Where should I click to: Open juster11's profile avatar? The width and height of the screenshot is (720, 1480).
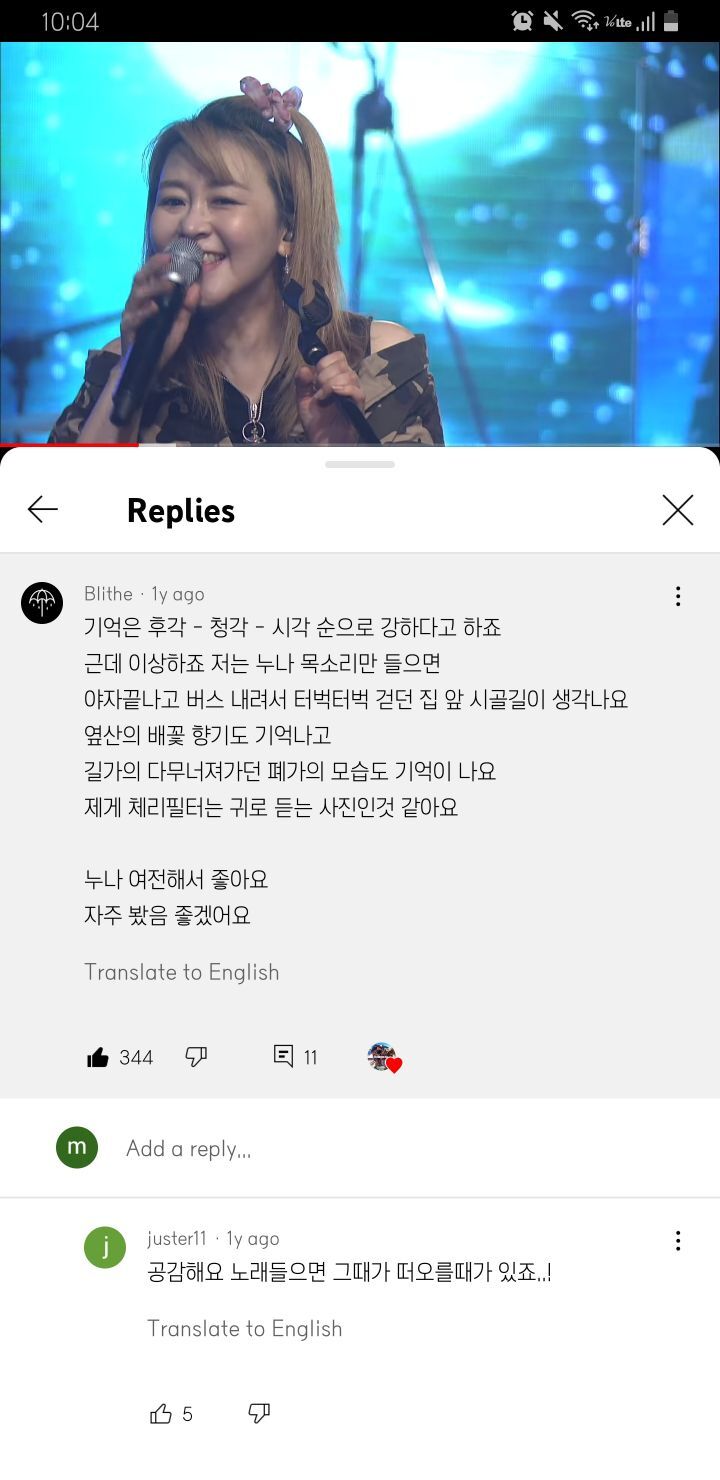[x=105, y=1247]
